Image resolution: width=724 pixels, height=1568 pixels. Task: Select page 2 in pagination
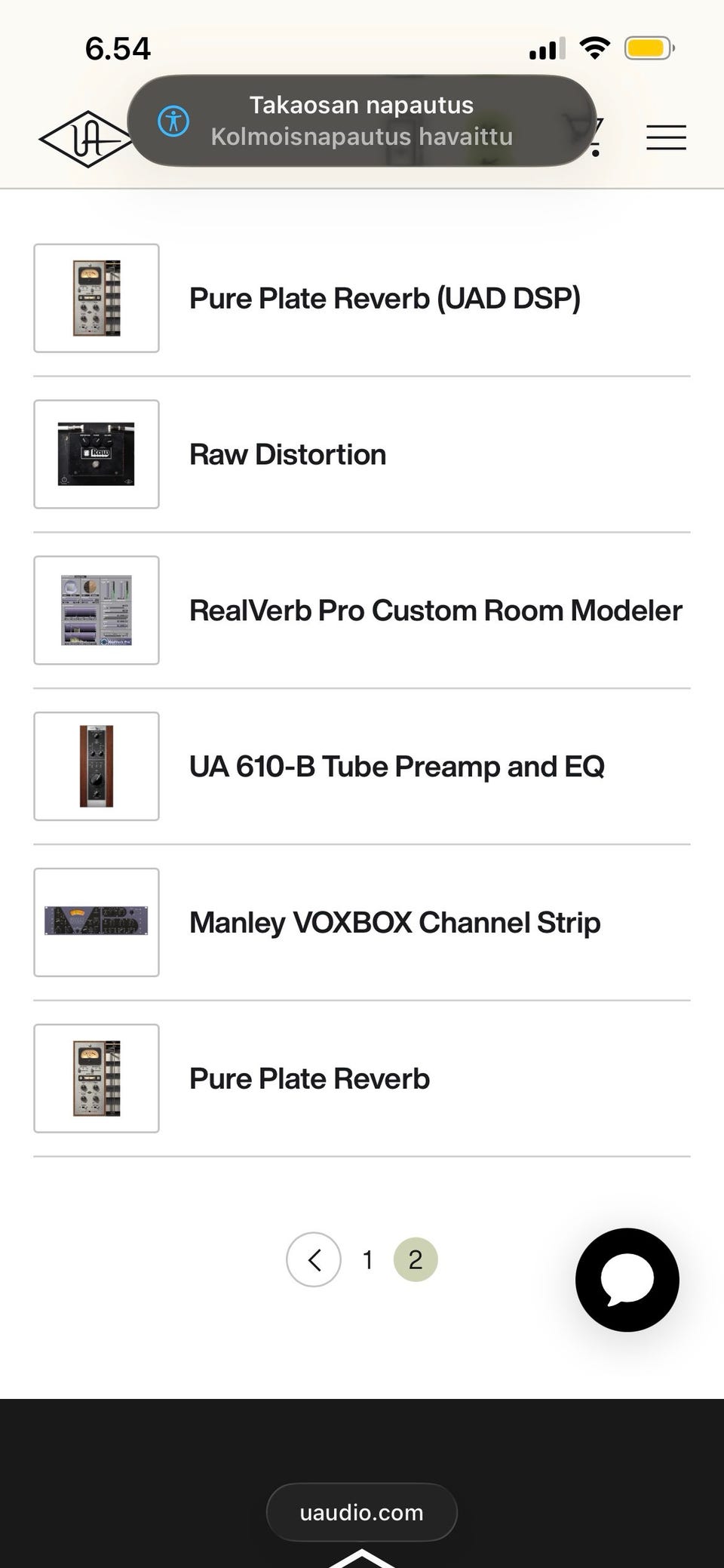(x=416, y=1259)
